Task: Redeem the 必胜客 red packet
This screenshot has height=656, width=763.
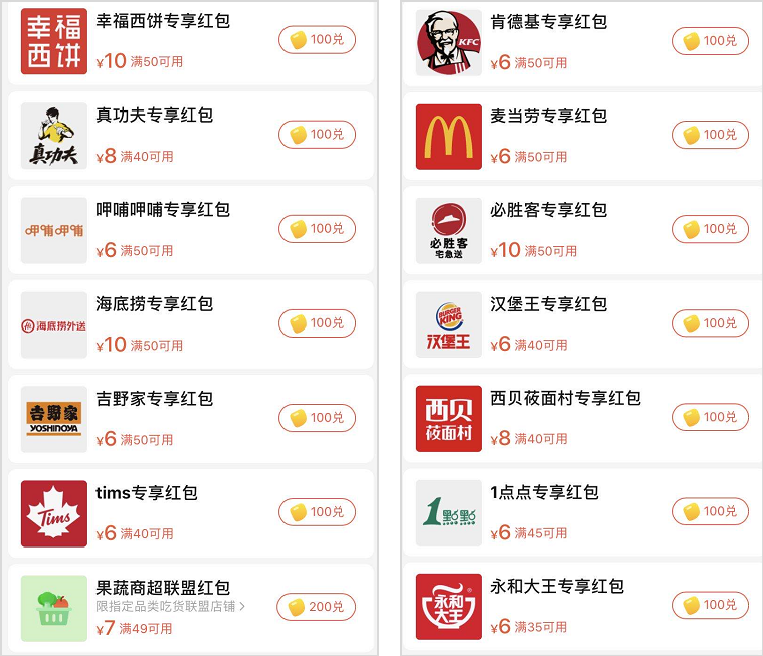Action: tap(710, 229)
